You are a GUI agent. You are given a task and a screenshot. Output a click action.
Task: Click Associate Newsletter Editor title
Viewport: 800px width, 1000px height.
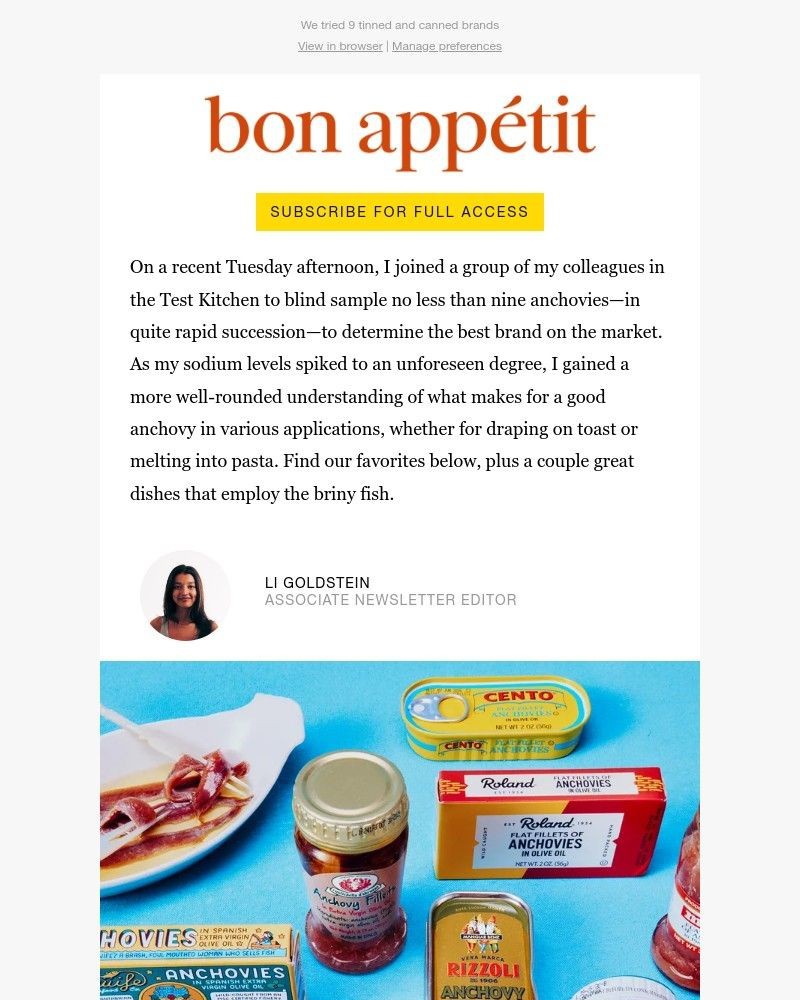coord(391,600)
